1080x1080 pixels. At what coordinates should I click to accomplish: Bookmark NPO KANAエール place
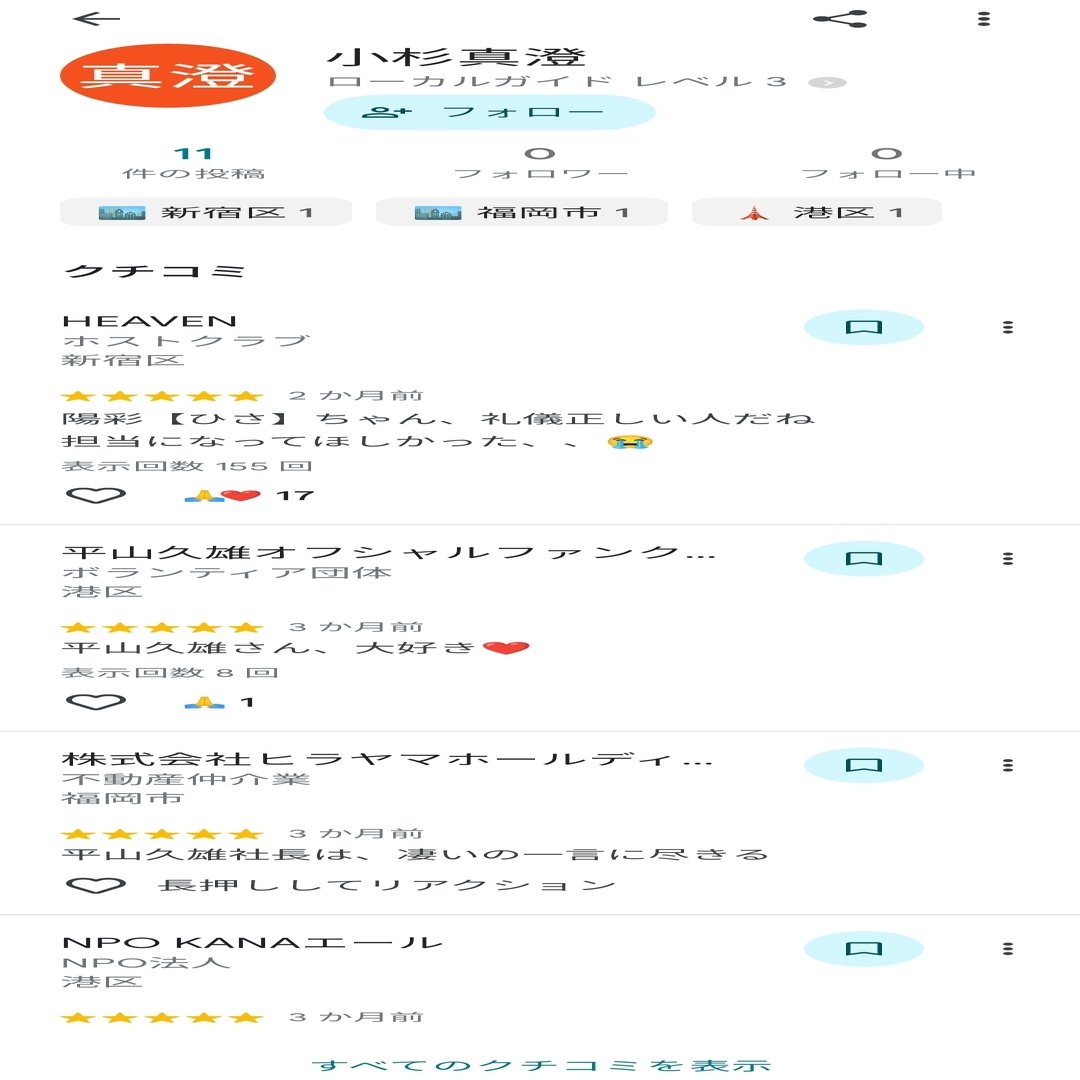point(863,948)
